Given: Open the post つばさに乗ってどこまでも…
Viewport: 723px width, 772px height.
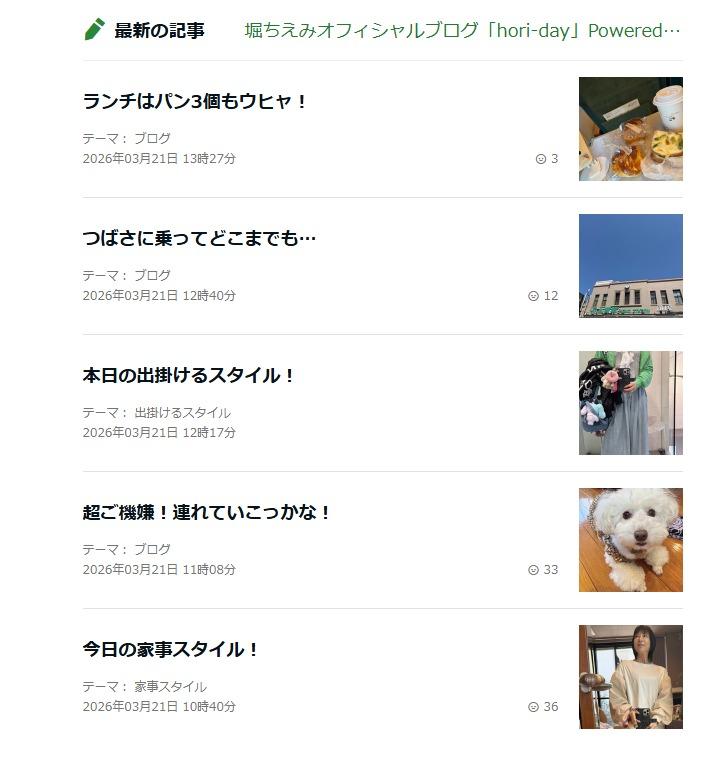Looking at the screenshot, I should point(199,238).
